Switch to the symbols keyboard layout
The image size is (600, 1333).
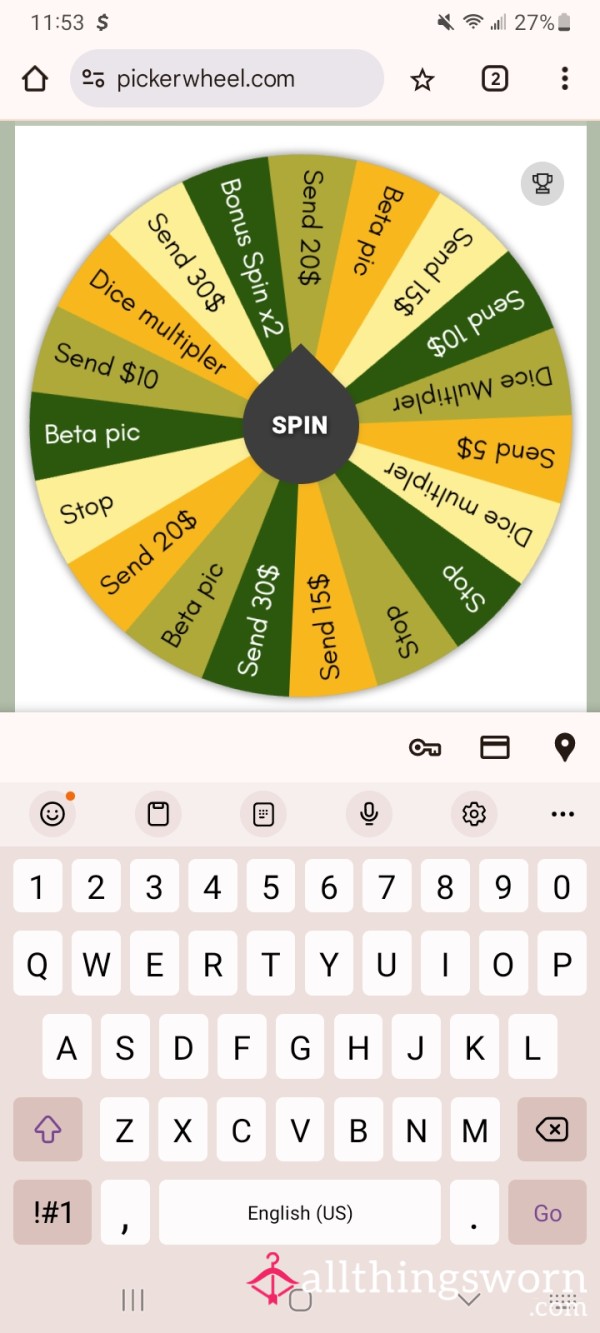52,1213
